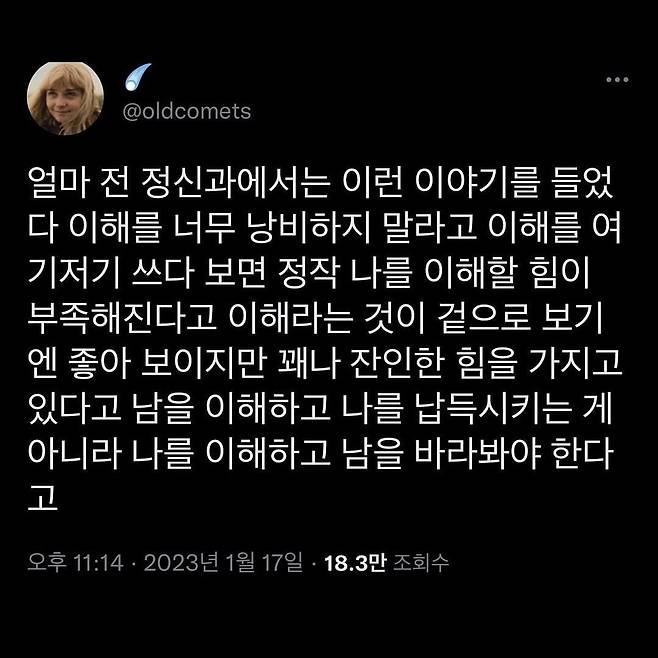Open the @oldcomets profile handle

(x=186, y=112)
